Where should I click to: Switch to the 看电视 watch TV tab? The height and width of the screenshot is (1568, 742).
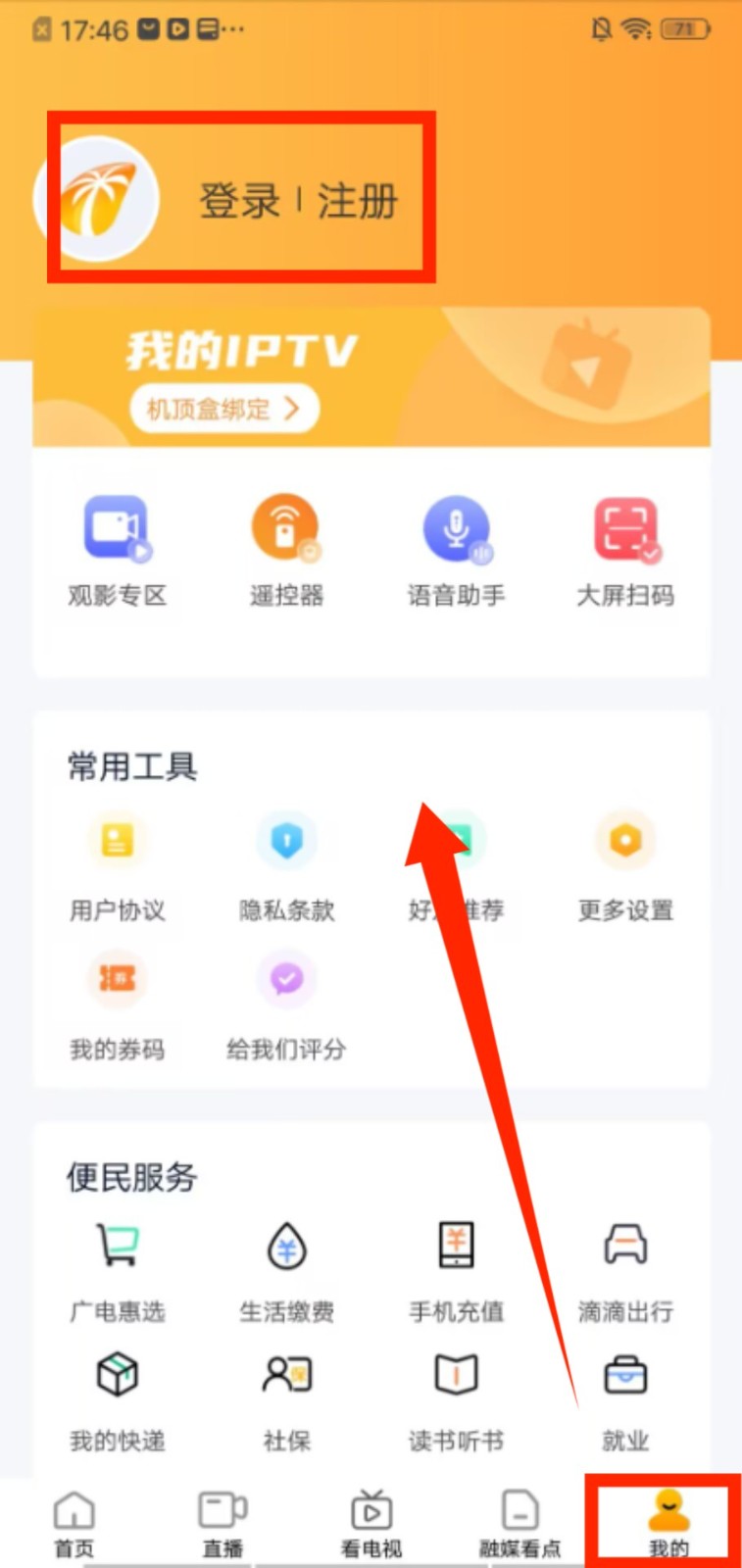point(371,1524)
